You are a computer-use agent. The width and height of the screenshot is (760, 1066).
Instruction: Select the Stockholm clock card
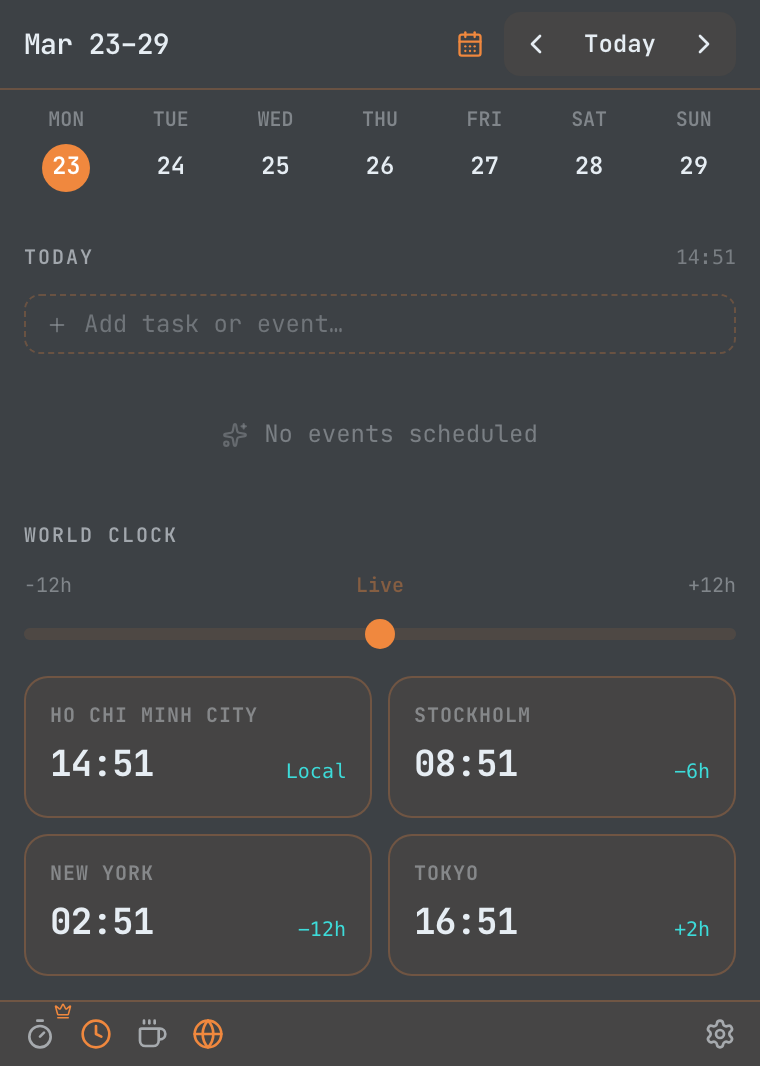(561, 746)
